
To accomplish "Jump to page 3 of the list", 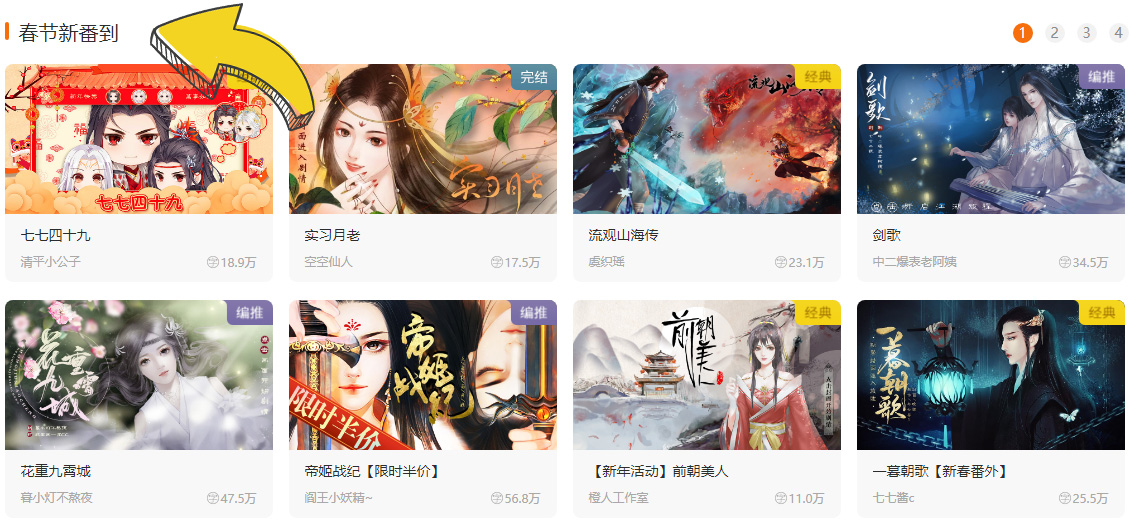I will click(x=1087, y=33).
